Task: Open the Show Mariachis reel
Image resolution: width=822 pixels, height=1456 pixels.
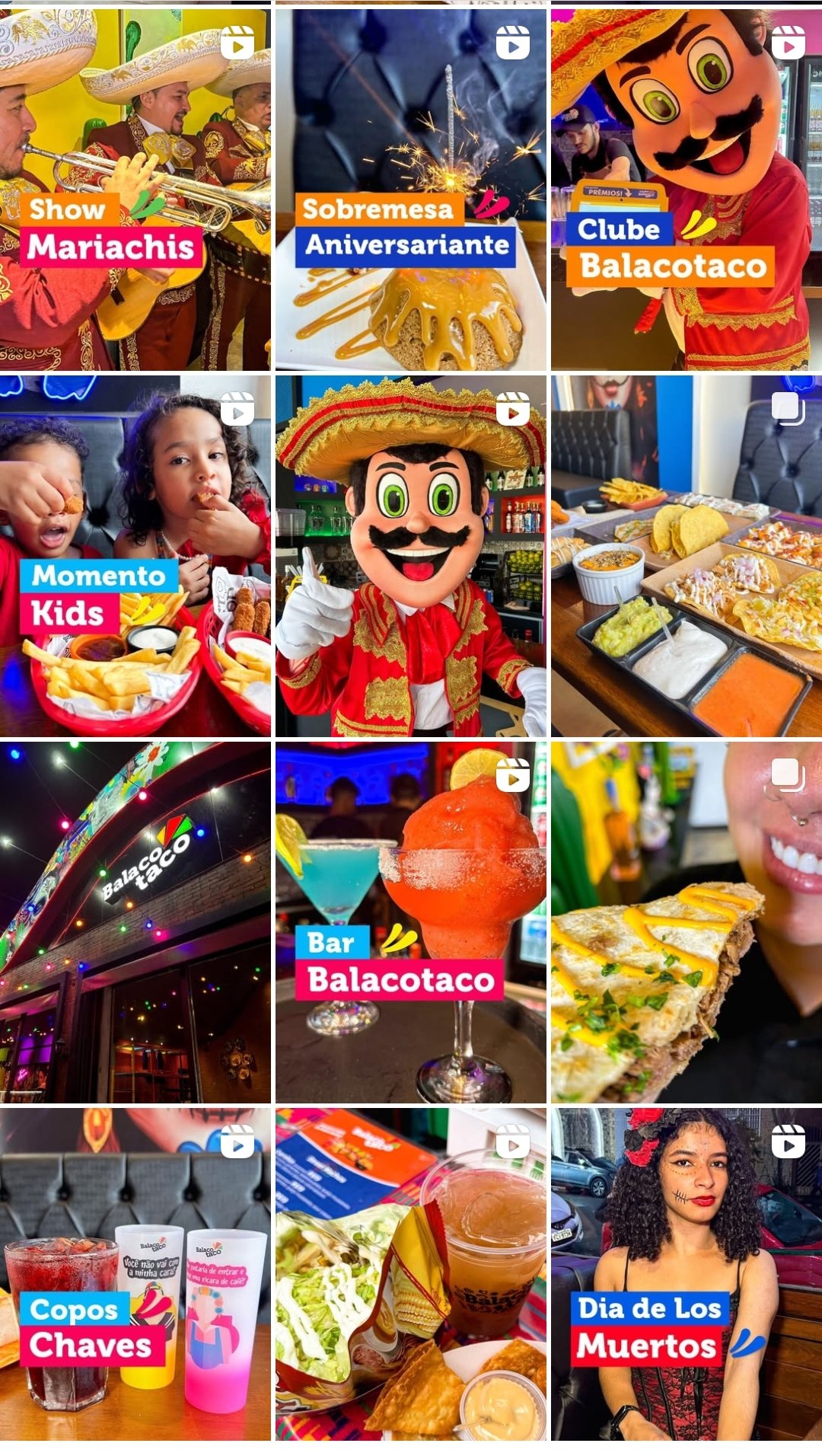Action: pyautogui.click(x=135, y=190)
